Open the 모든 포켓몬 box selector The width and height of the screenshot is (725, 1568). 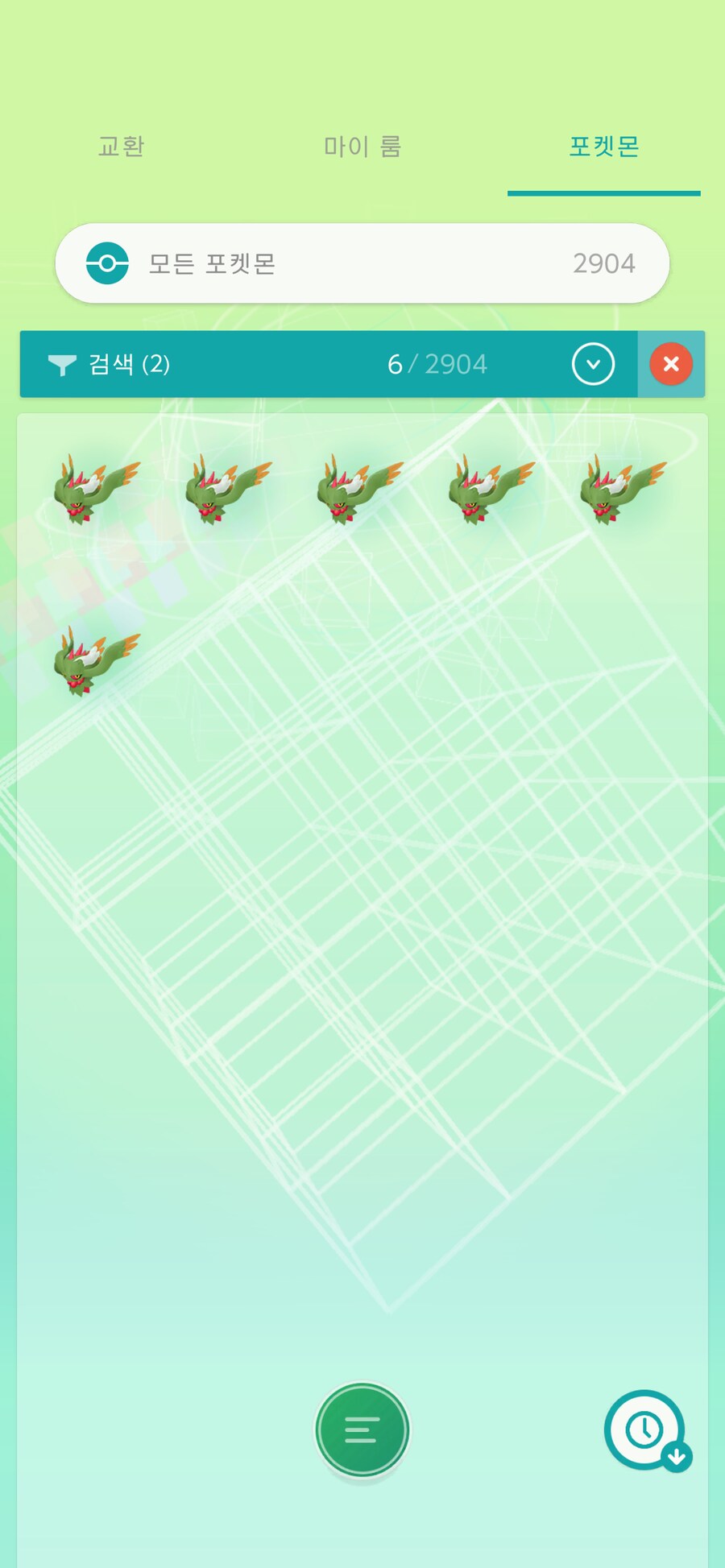point(362,263)
